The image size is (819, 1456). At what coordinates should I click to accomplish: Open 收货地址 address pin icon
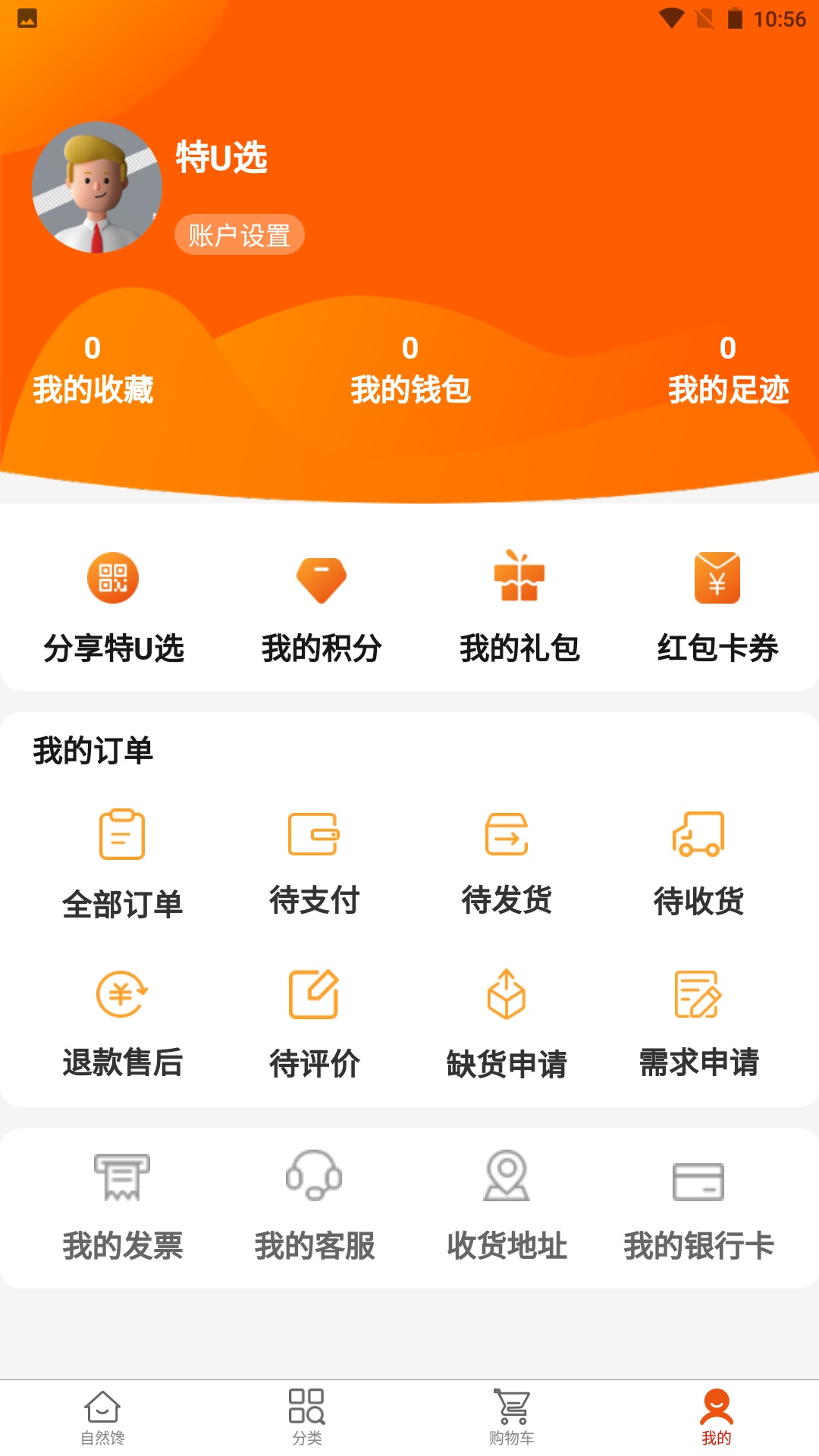(x=507, y=1179)
